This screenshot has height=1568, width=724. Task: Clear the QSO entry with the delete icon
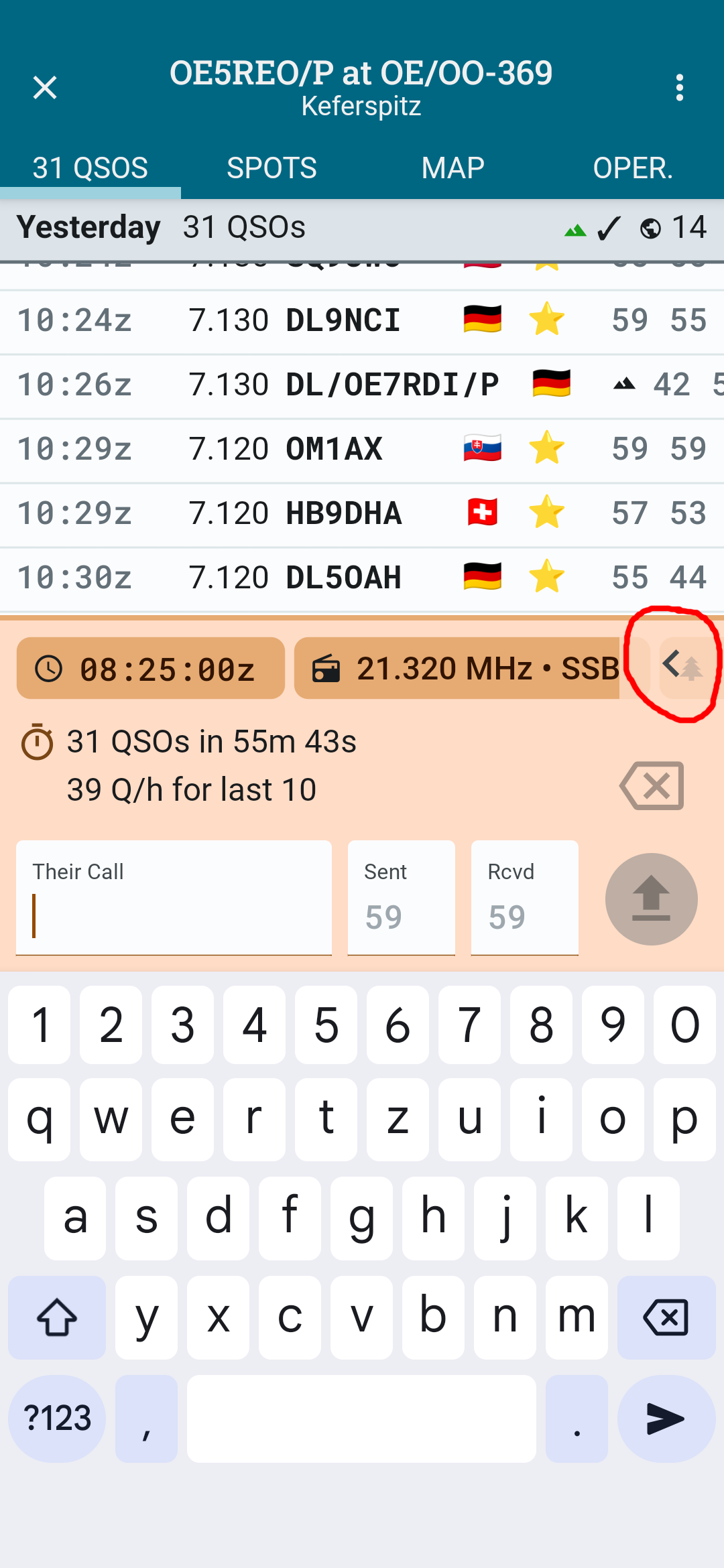652,785
